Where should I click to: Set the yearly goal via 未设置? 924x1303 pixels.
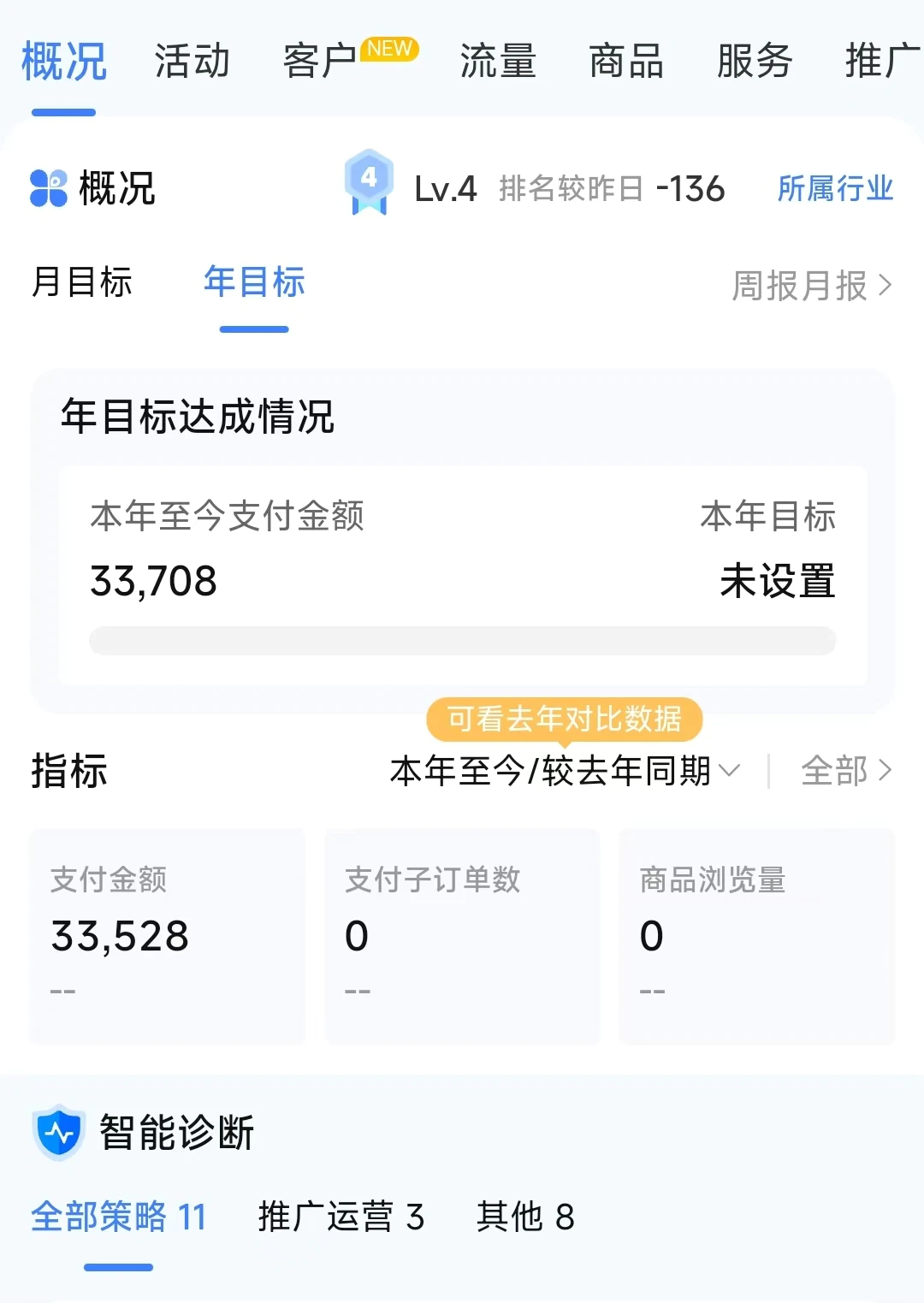(x=777, y=582)
